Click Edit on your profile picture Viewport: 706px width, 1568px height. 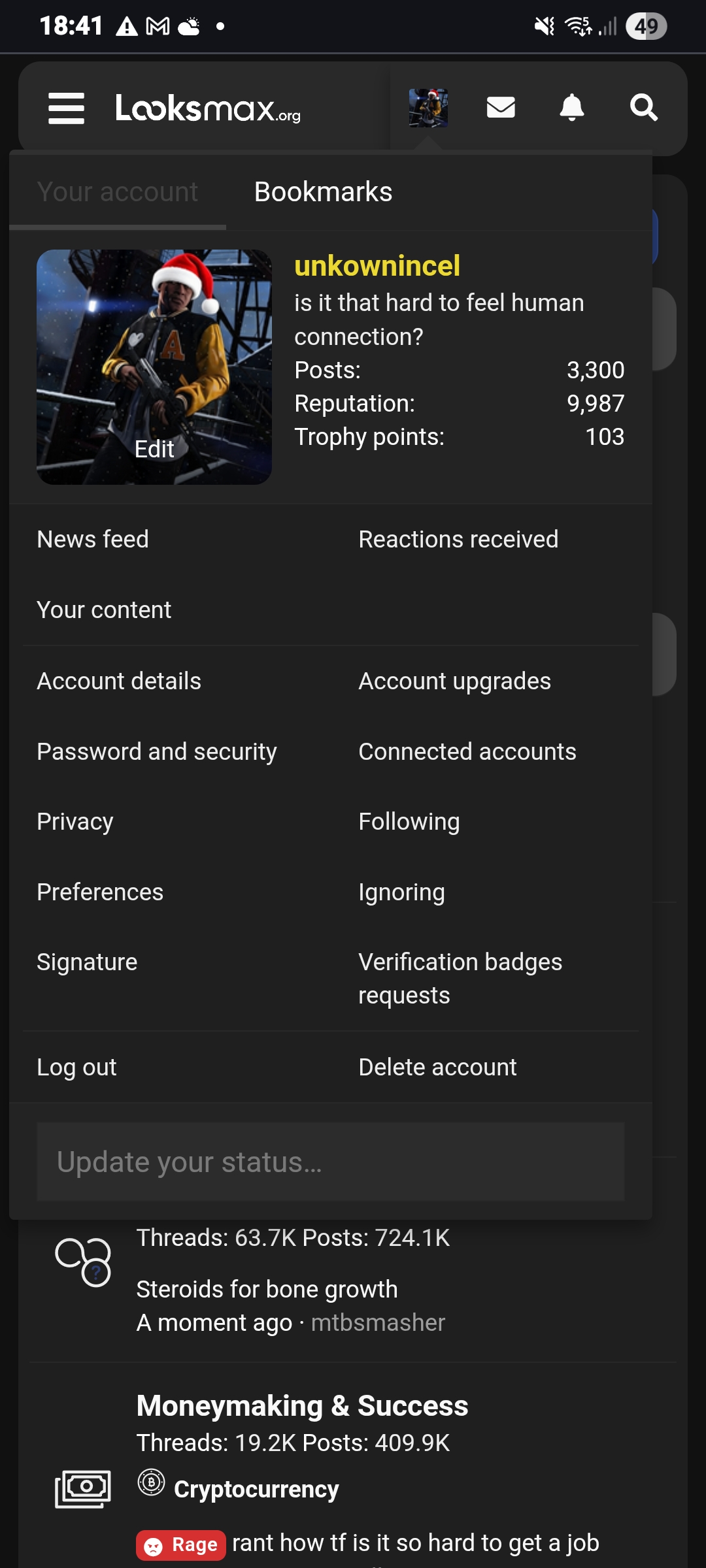point(154,449)
